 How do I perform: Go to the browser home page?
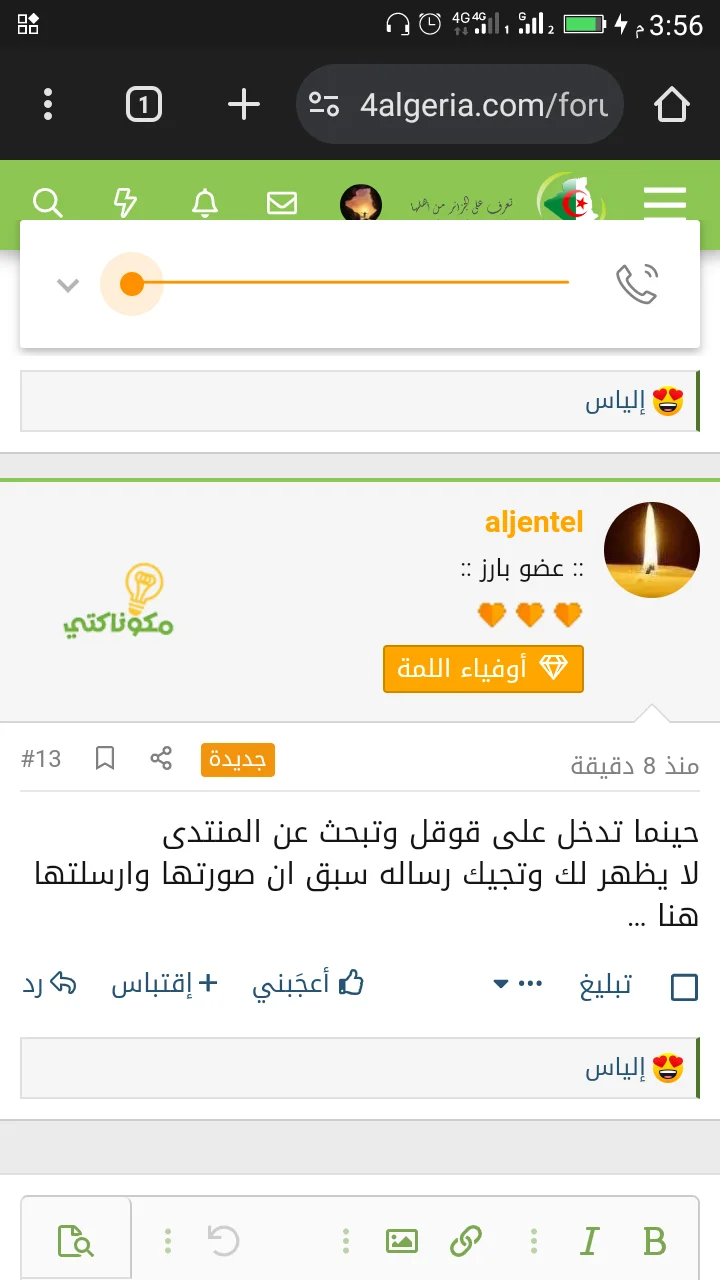pyautogui.click(x=671, y=104)
